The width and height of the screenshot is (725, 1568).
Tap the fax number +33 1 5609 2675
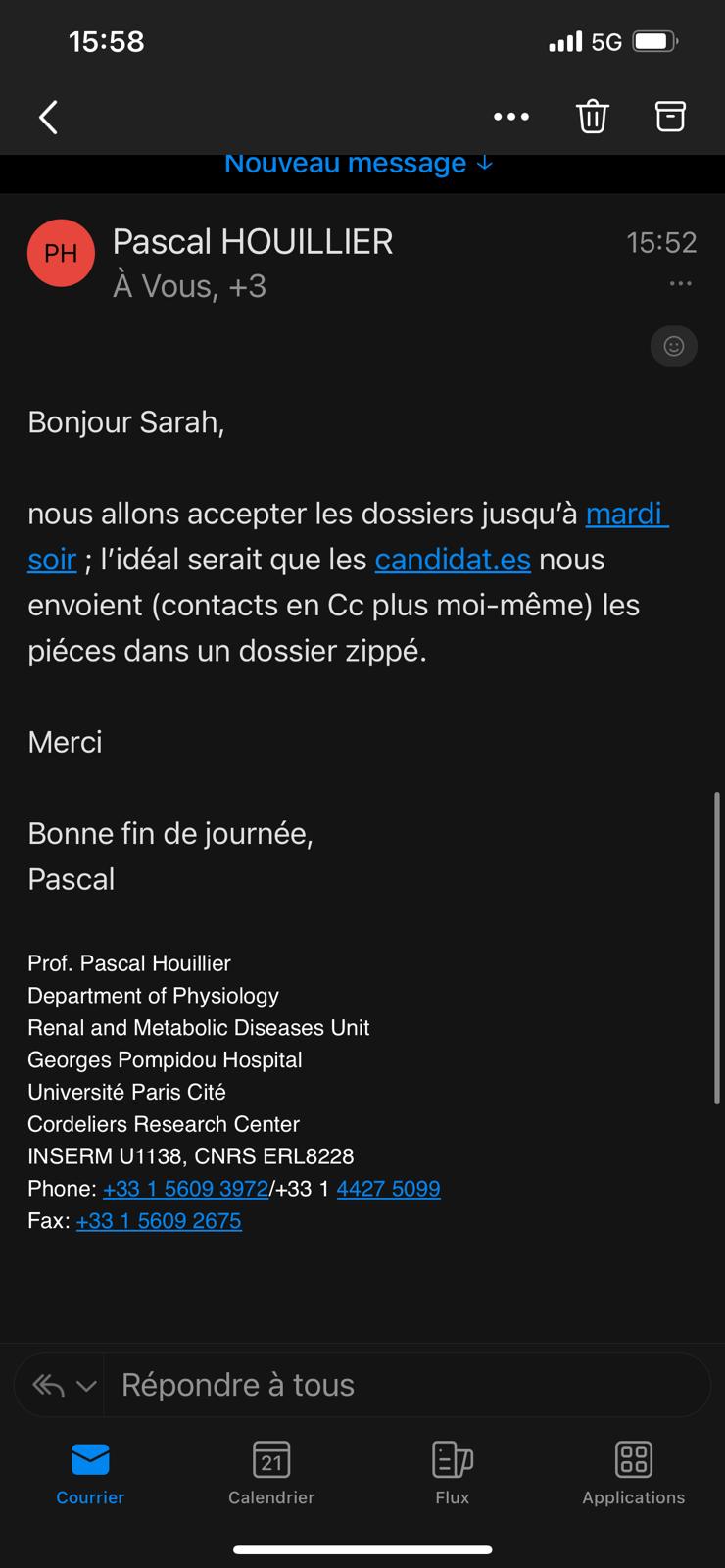coord(159,1221)
